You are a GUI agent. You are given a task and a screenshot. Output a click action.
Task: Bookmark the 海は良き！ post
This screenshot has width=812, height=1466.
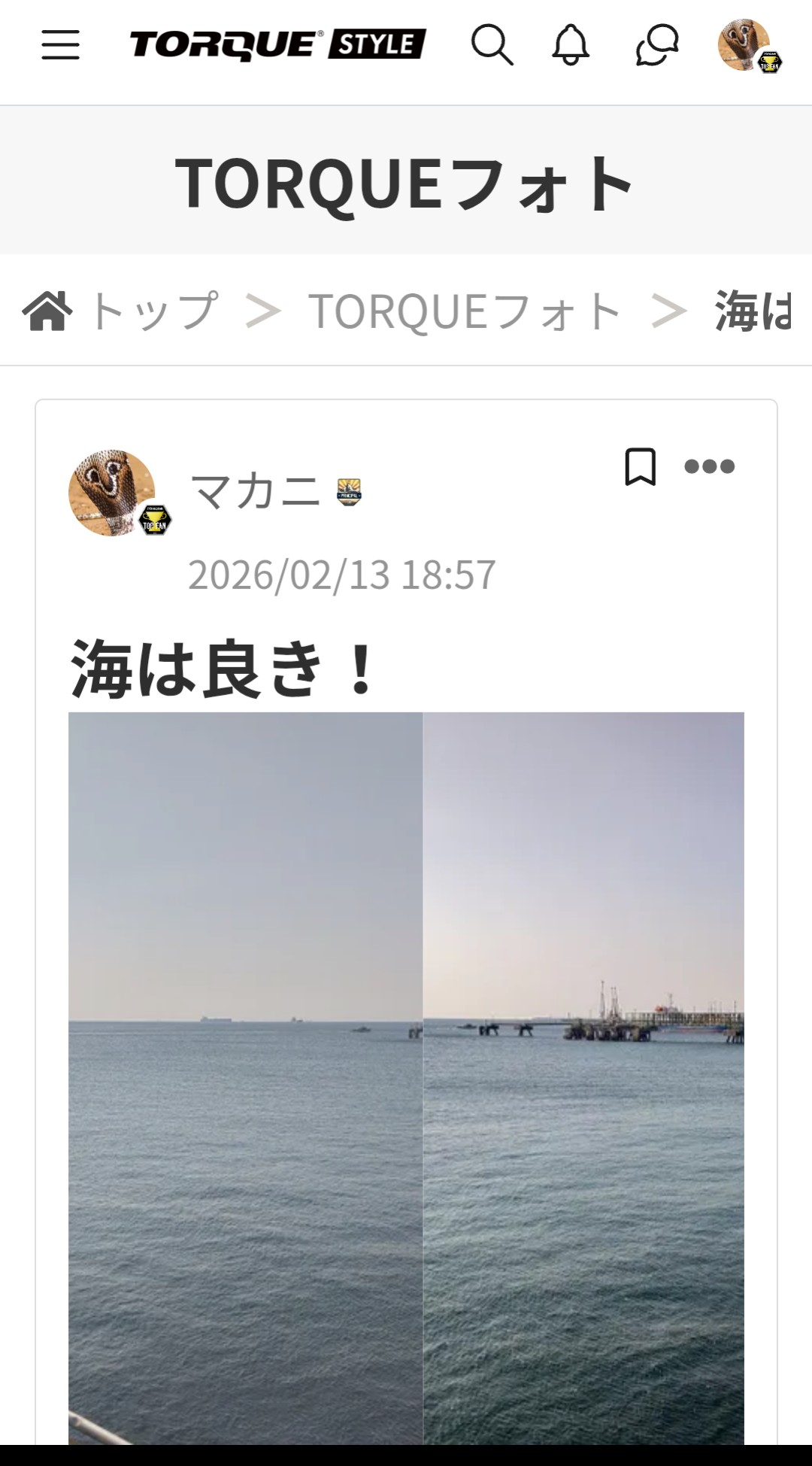pos(640,467)
